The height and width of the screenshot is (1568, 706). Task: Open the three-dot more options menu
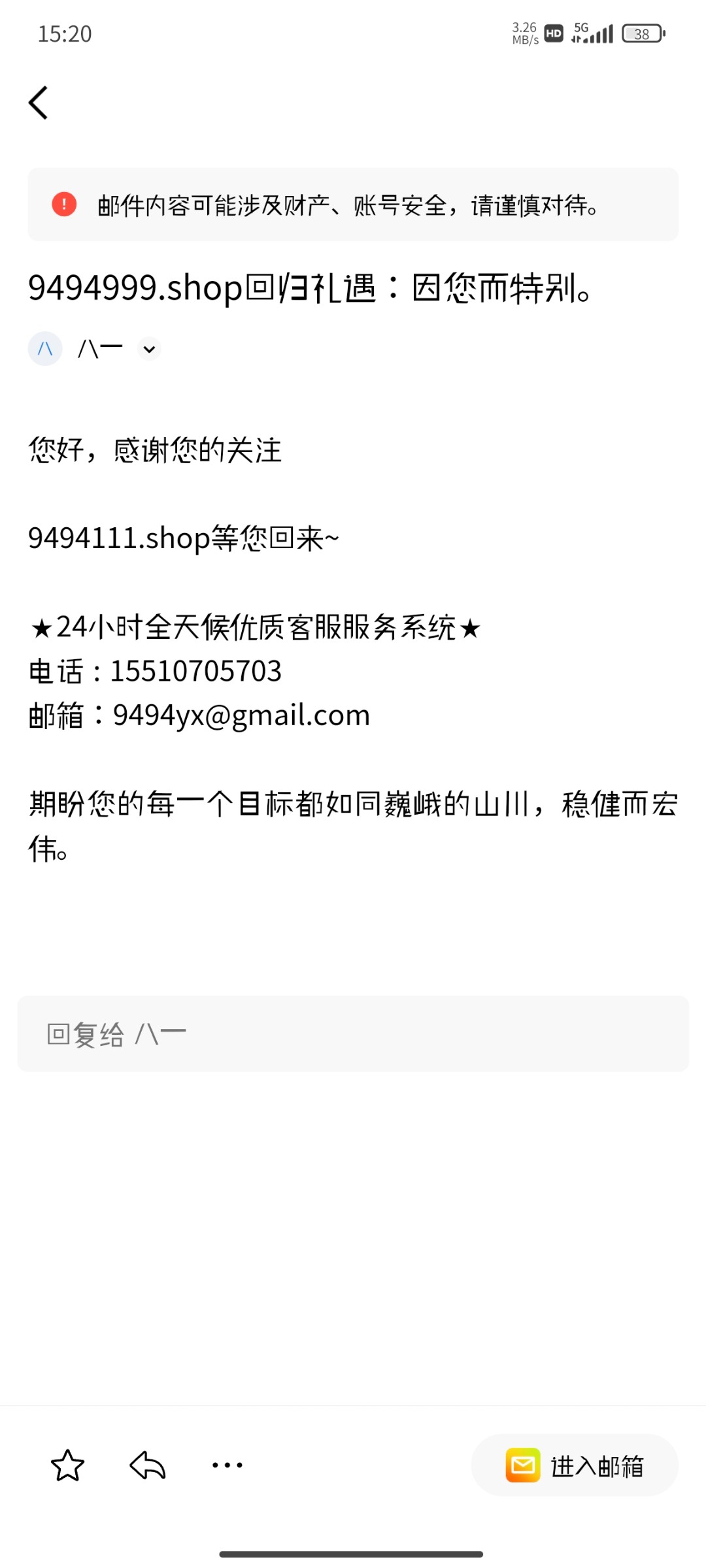227,1465
